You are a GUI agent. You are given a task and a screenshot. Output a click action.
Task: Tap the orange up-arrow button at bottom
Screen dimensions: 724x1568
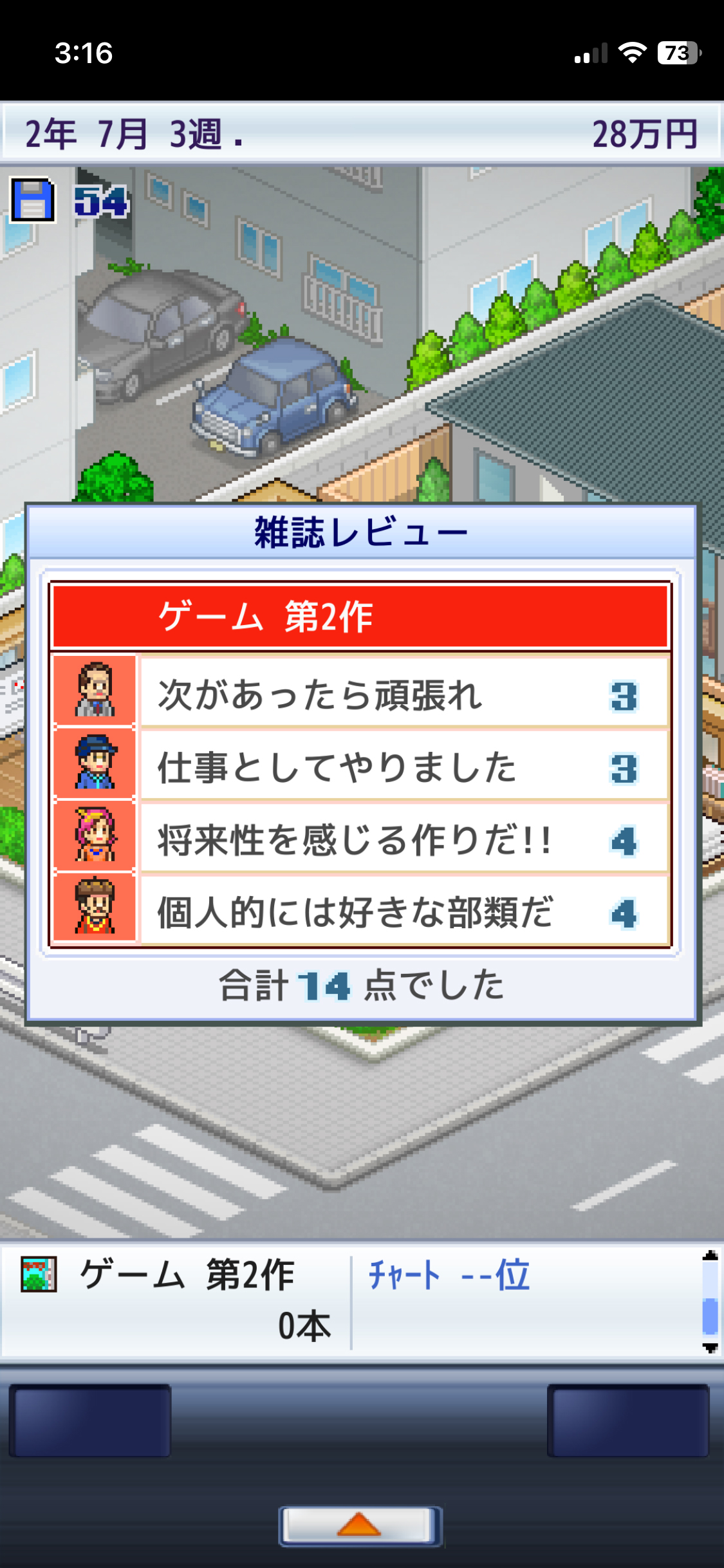[x=359, y=1525]
